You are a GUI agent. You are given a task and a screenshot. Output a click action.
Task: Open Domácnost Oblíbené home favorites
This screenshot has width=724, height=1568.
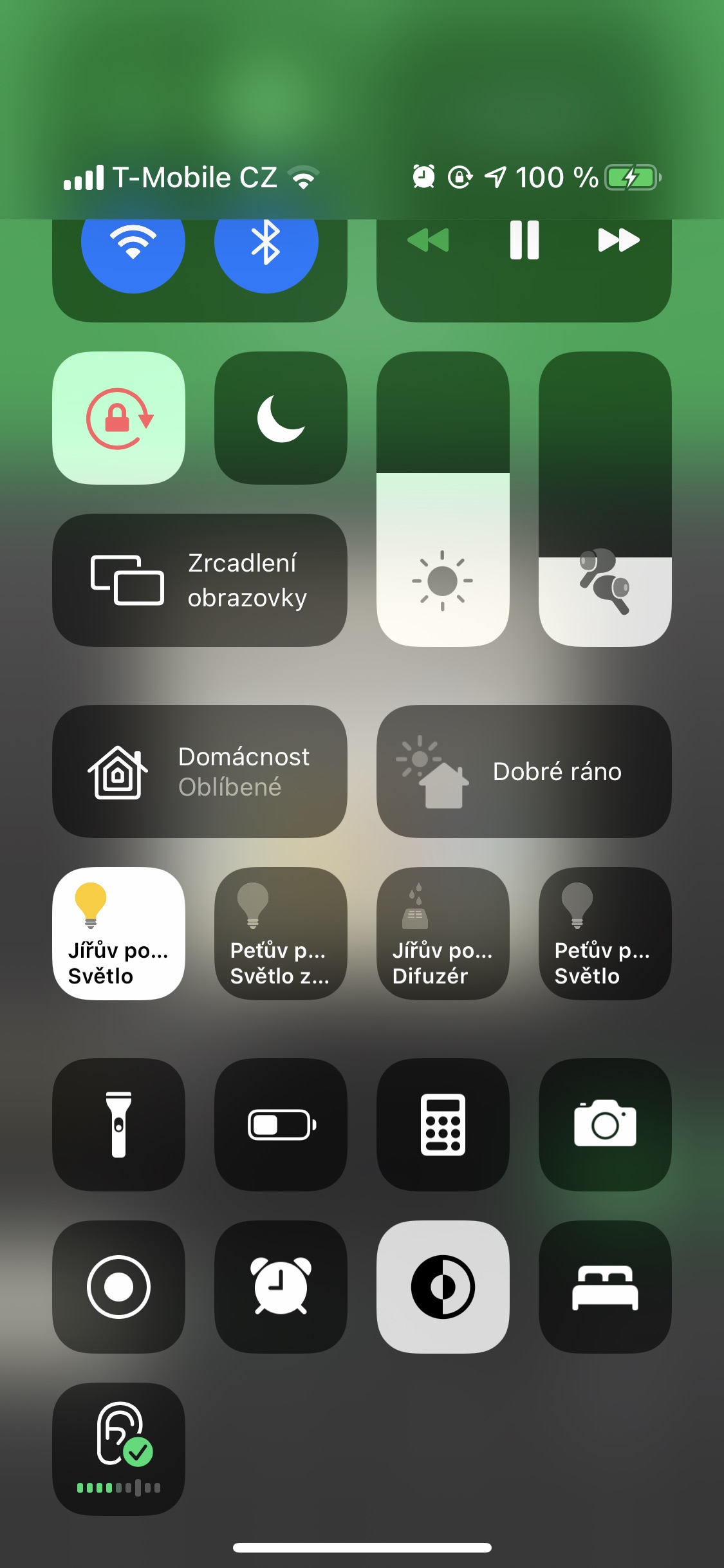[200, 771]
